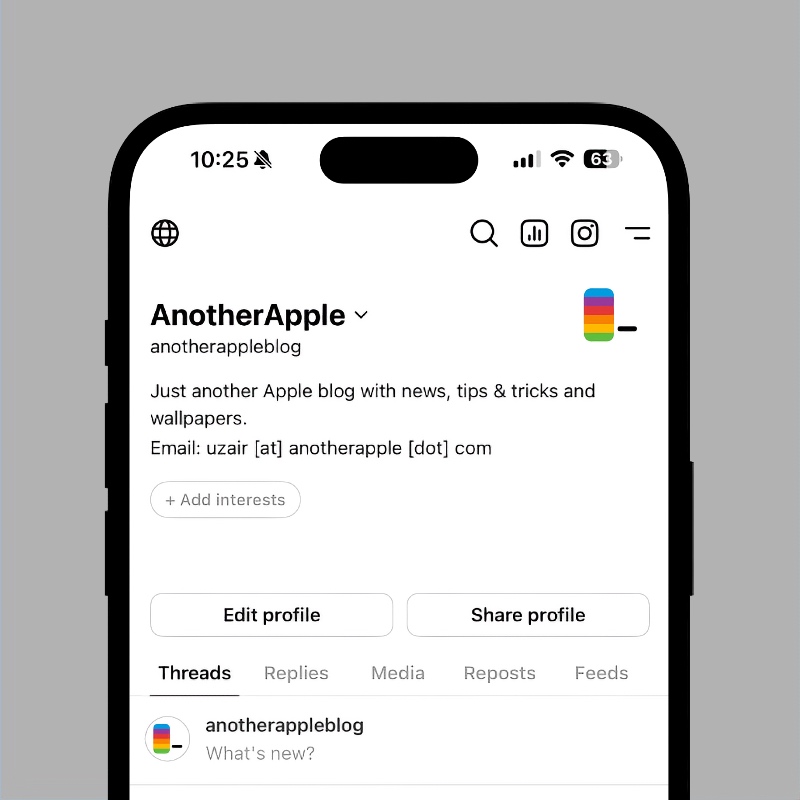The width and height of the screenshot is (800, 800).
Task: Switch to the Media tab
Action: point(398,673)
